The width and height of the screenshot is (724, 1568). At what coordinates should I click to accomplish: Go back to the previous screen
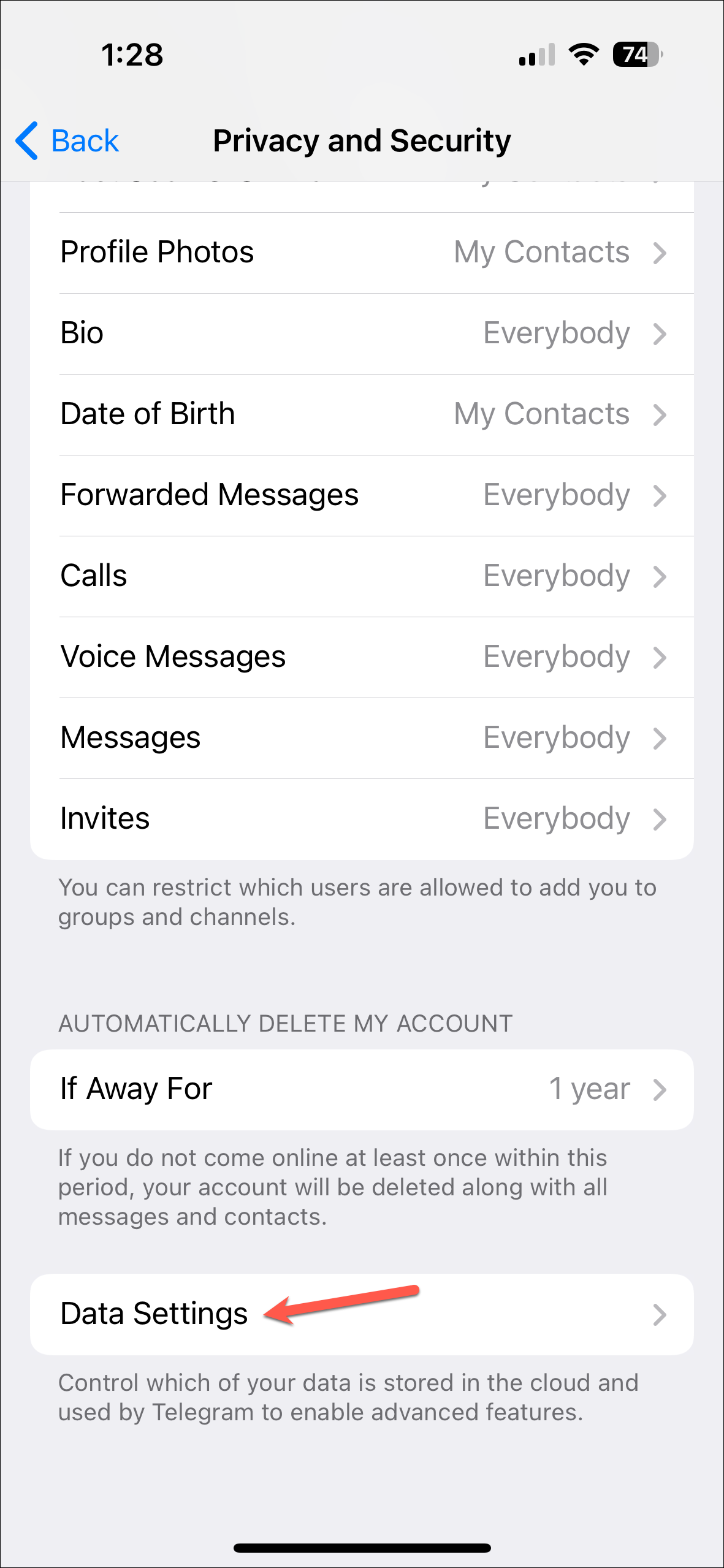(67, 141)
